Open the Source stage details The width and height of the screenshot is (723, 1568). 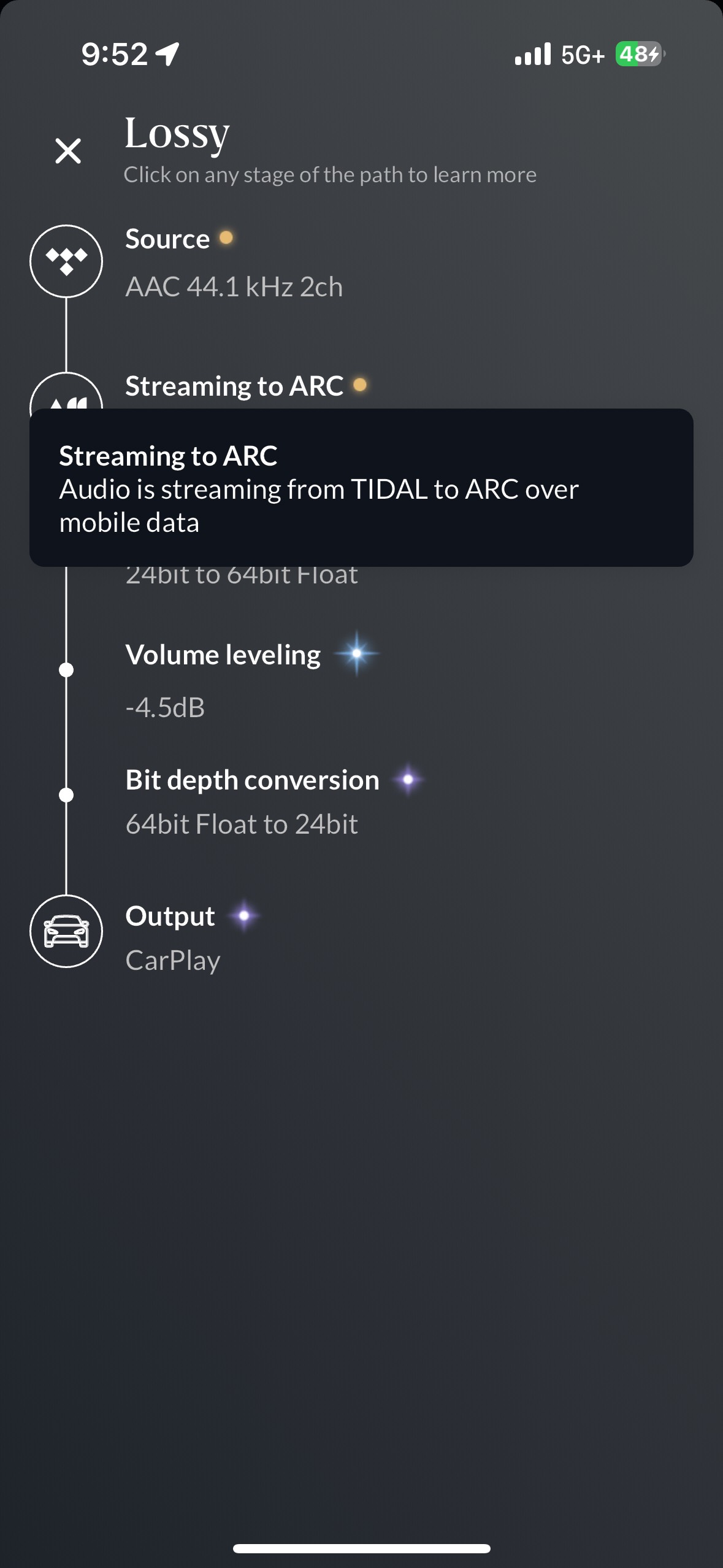pyautogui.click(x=234, y=262)
